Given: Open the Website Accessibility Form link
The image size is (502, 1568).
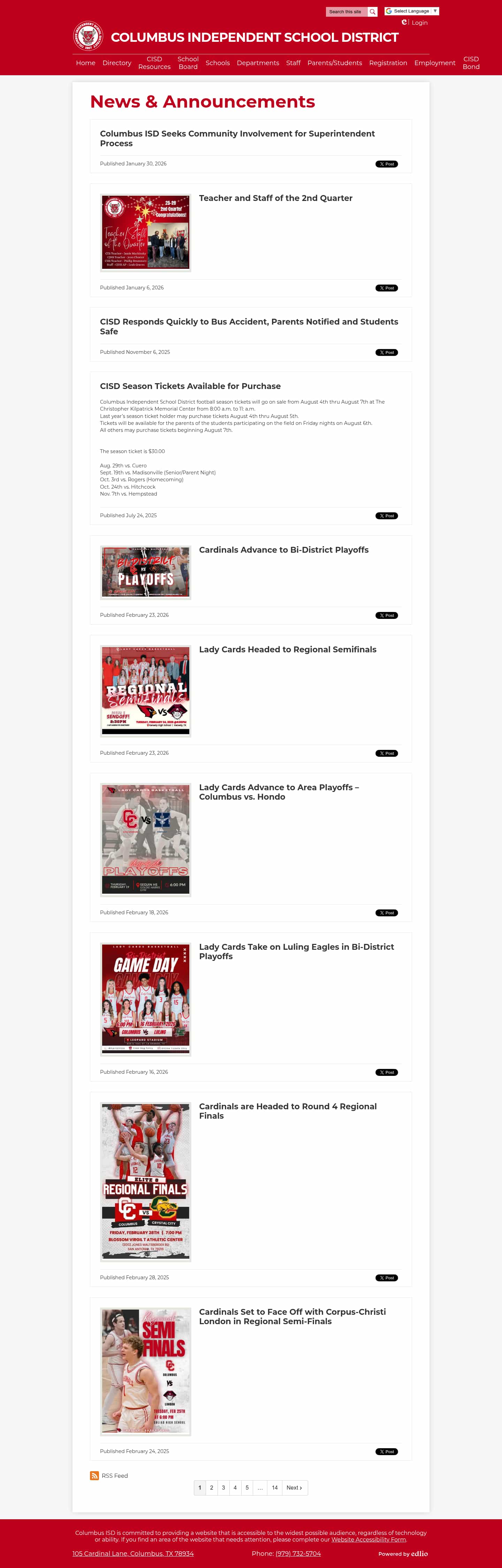Looking at the screenshot, I should coord(368,1539).
